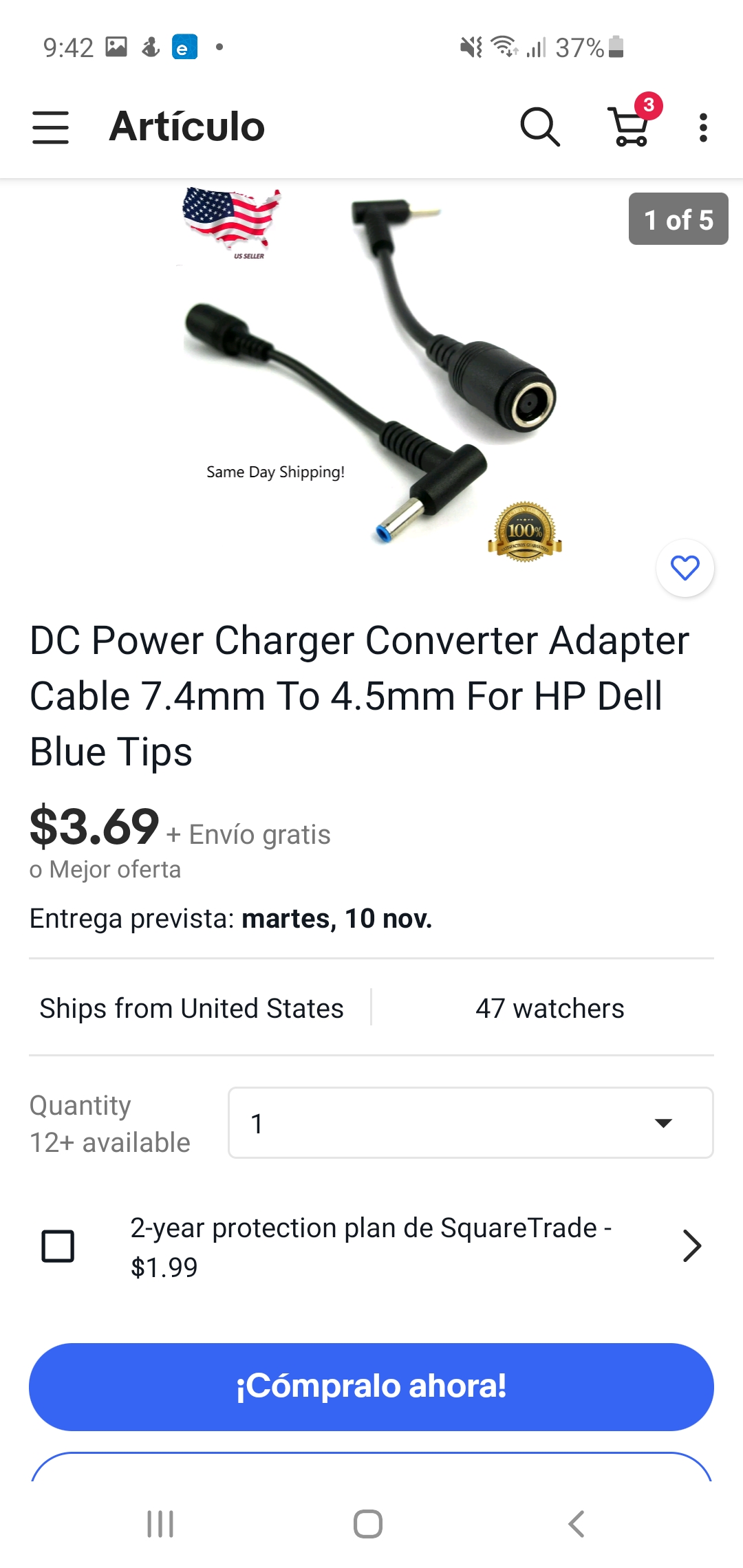Open the three-dot overflow menu
The width and height of the screenshot is (743, 1568).
point(702,128)
